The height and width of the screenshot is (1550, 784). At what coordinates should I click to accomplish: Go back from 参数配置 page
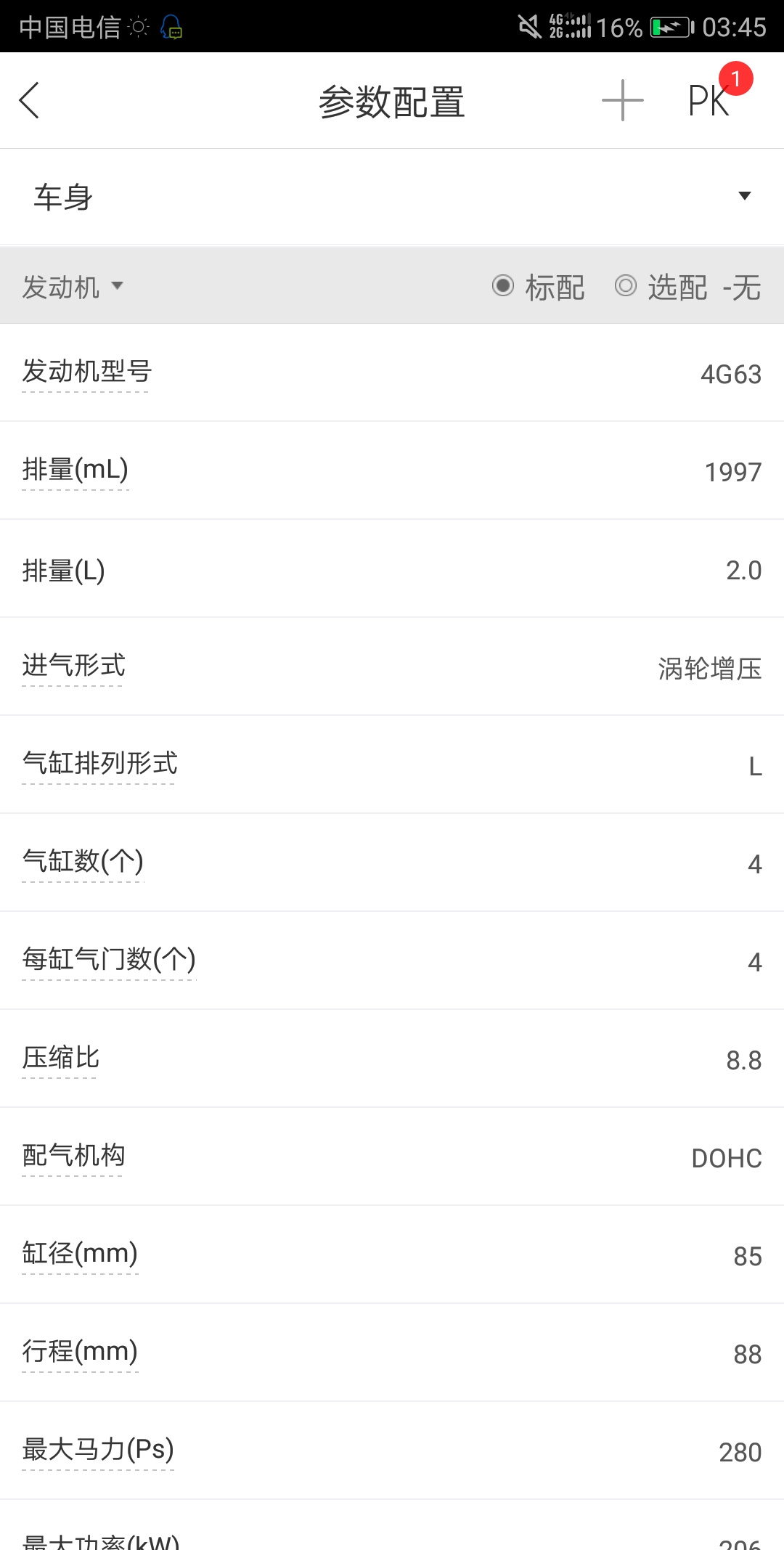pyautogui.click(x=29, y=100)
